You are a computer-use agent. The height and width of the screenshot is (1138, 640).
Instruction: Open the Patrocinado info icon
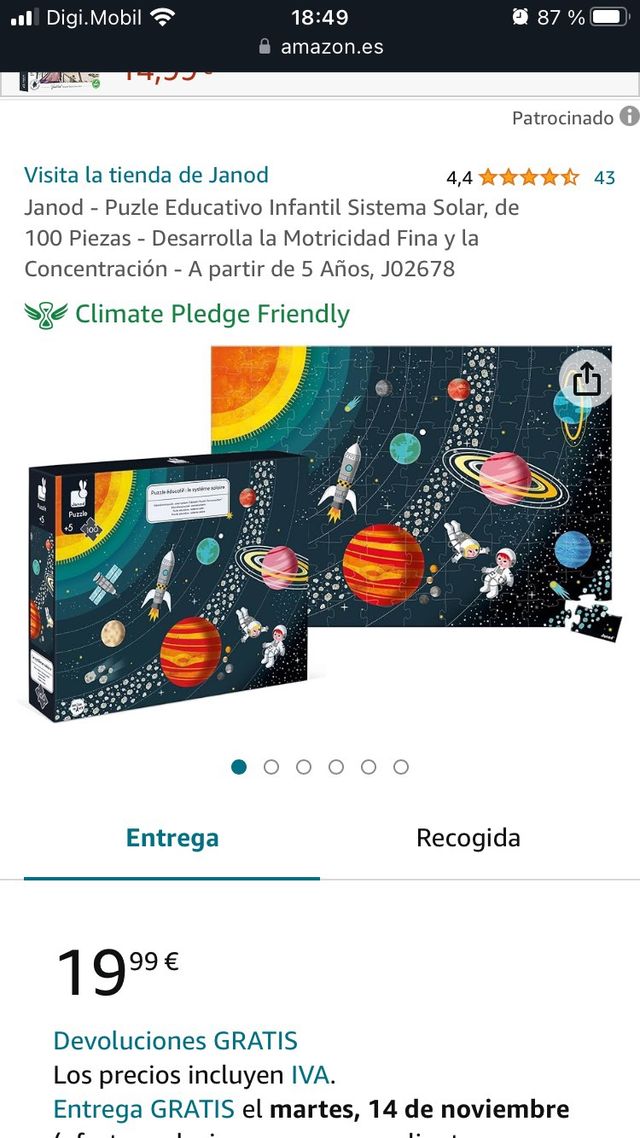(629, 117)
